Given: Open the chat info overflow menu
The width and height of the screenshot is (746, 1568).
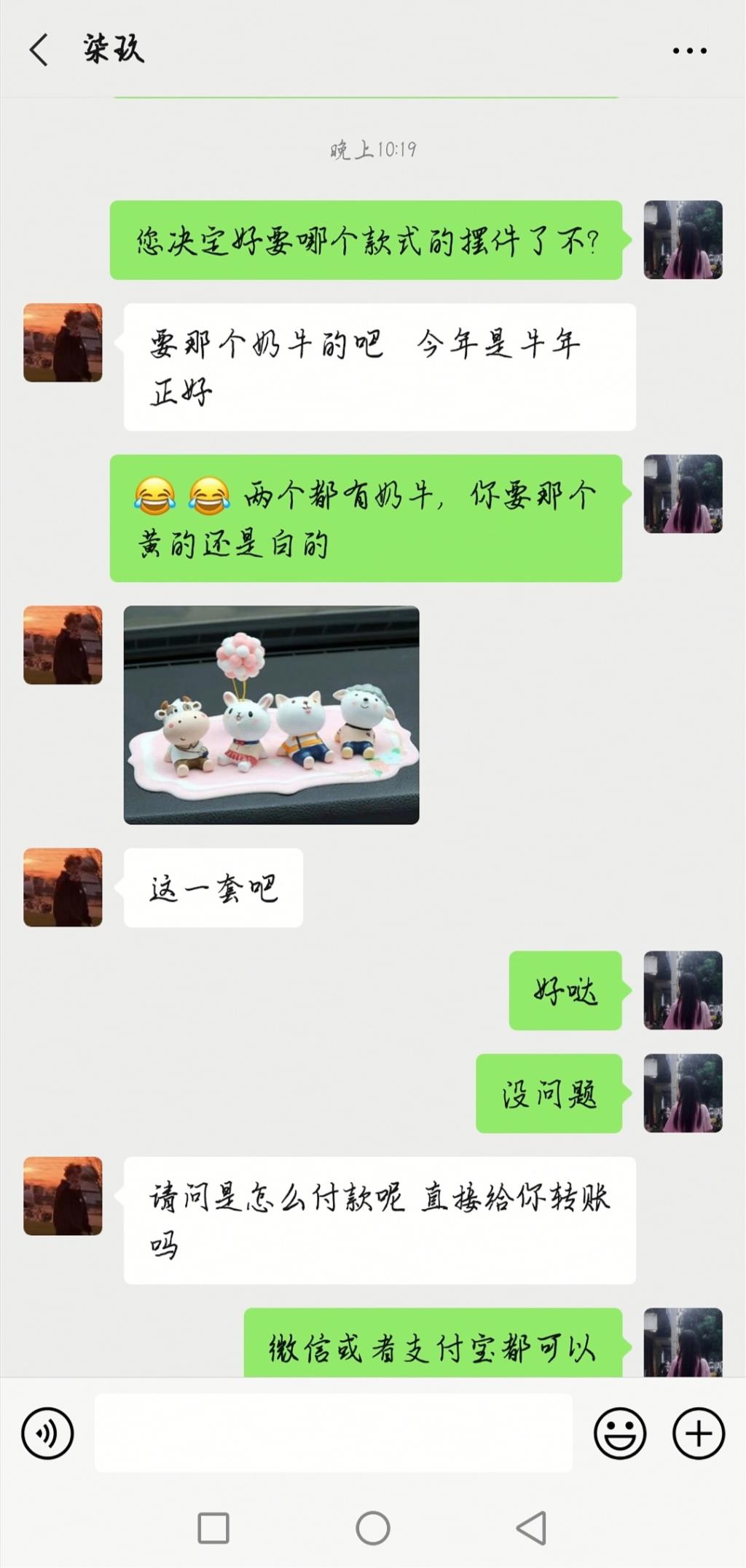Looking at the screenshot, I should tap(688, 51).
